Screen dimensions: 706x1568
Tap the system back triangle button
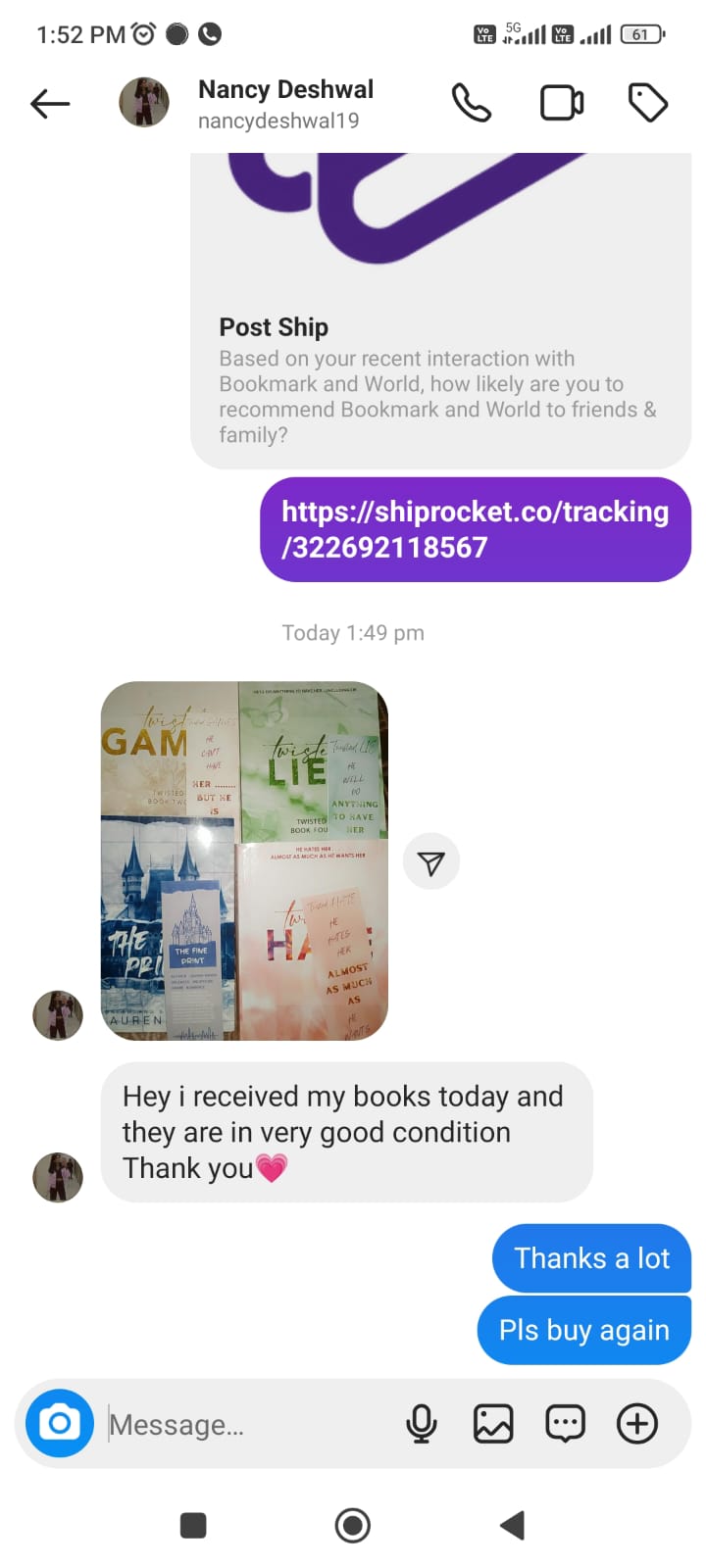(512, 1525)
